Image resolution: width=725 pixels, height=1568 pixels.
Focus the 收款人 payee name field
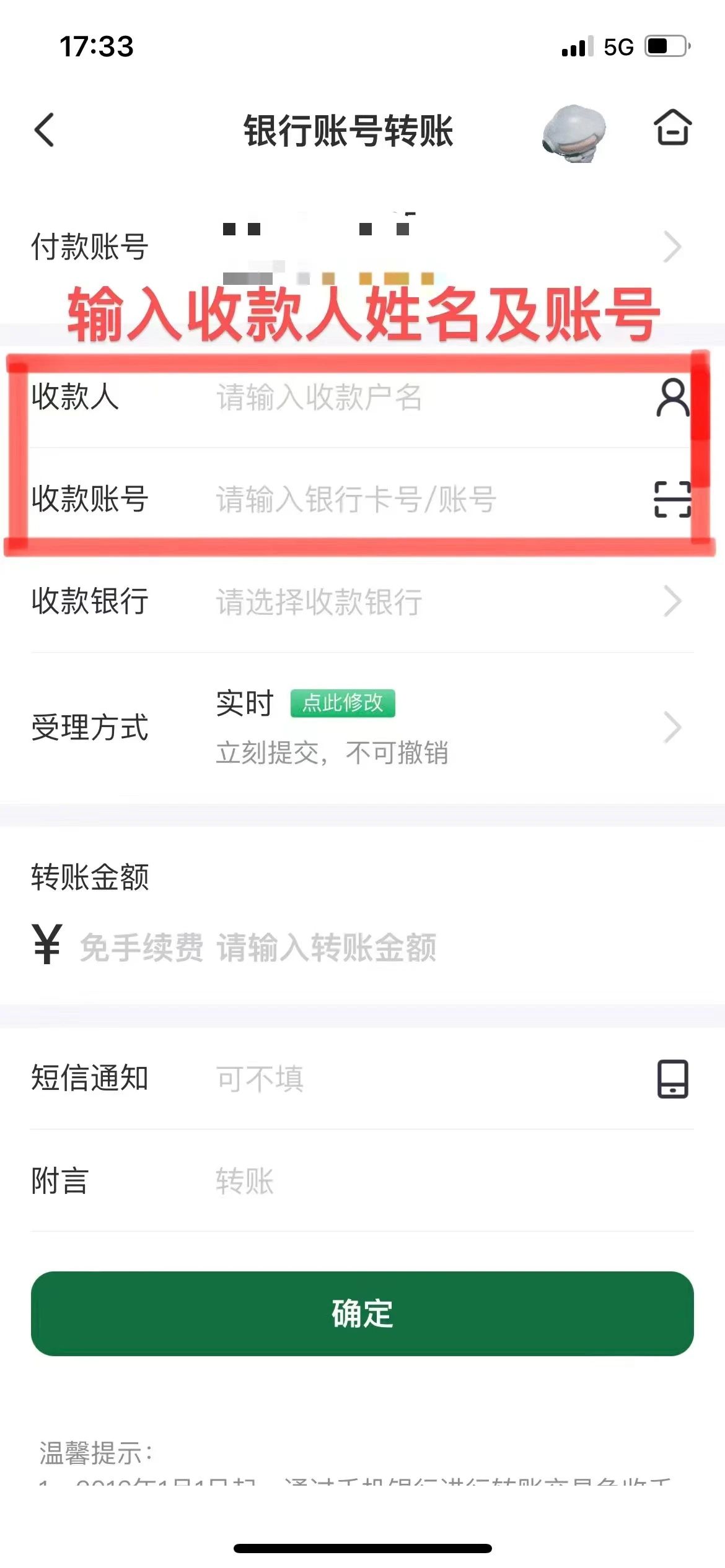click(372, 398)
